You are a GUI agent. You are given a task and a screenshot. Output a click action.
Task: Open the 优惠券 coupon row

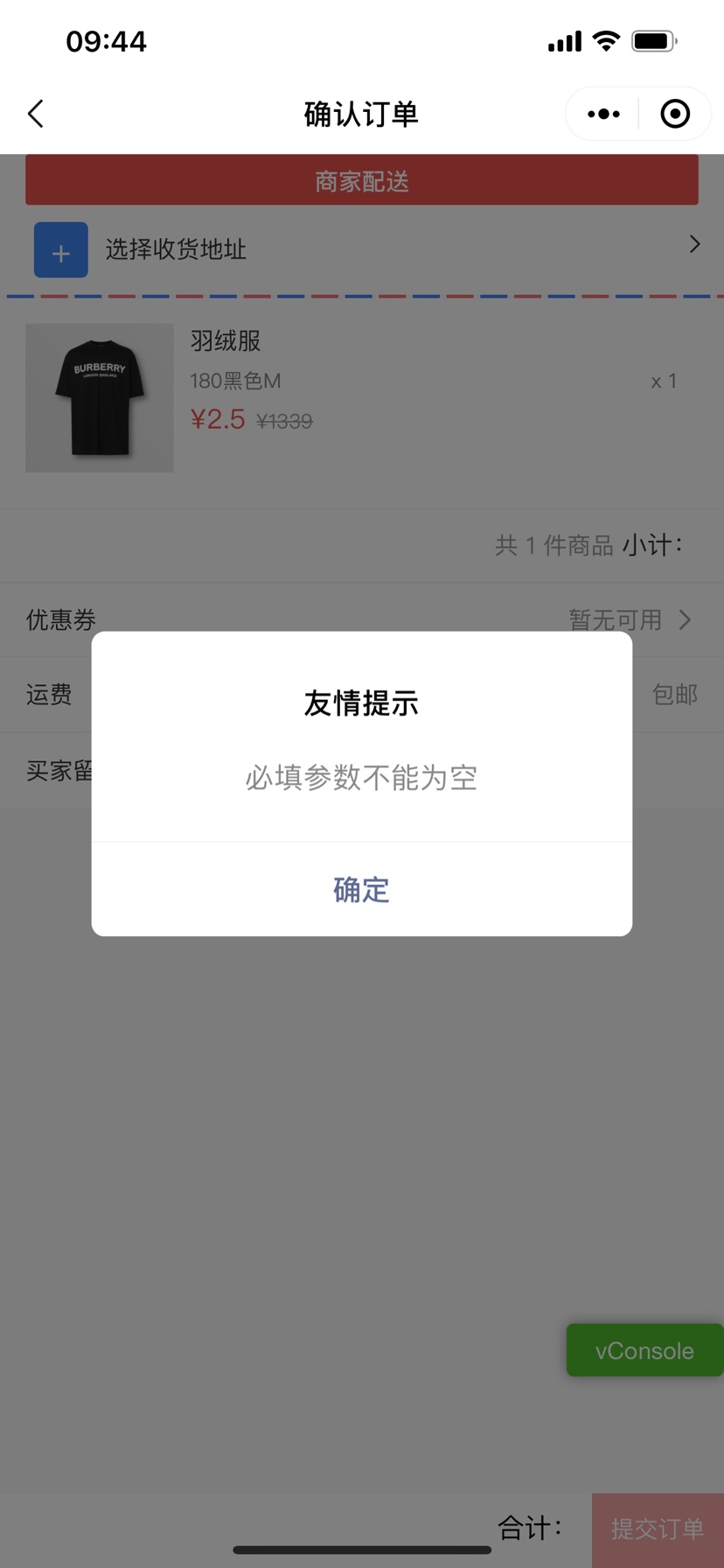point(361,619)
